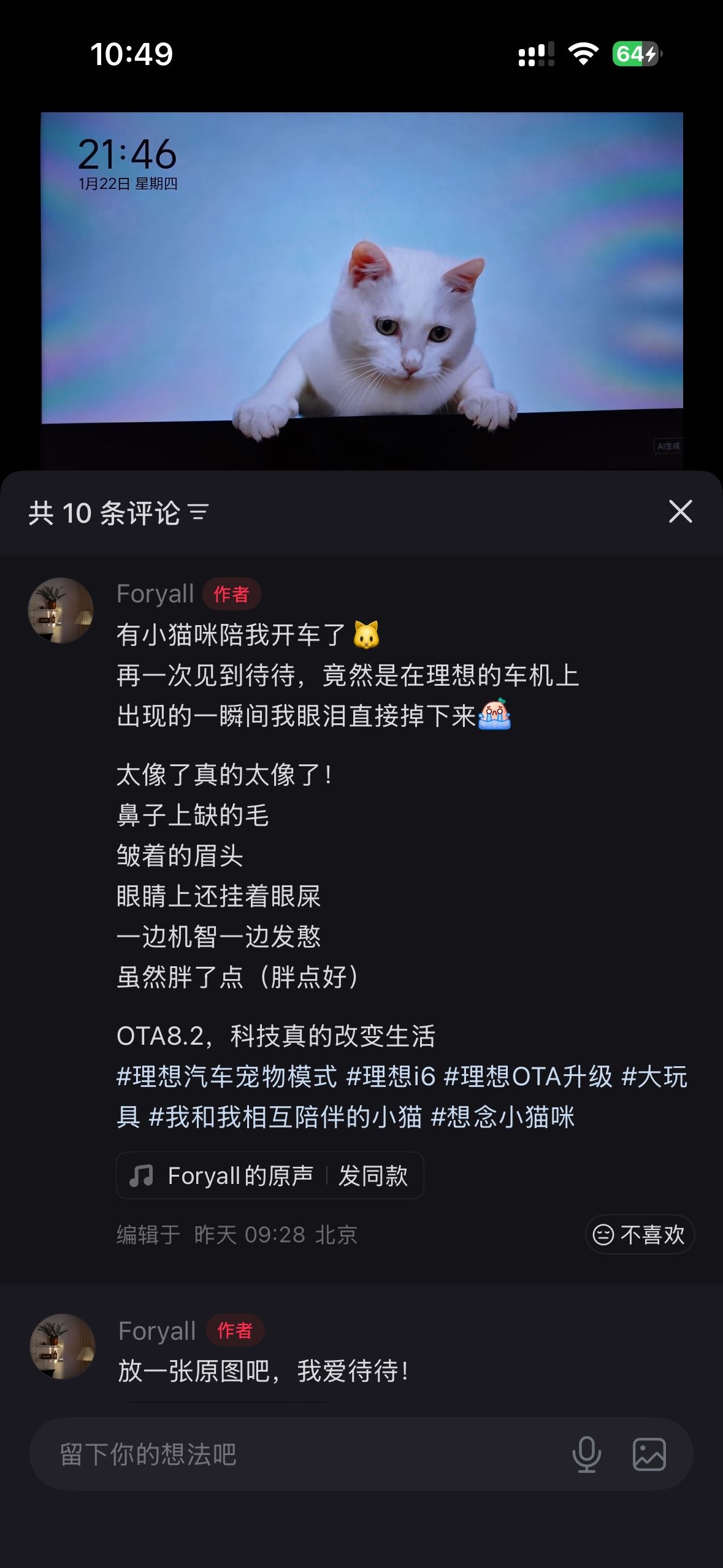Open the comment sorting options icon
Viewport: 723px width, 1568px height.
[x=199, y=514]
